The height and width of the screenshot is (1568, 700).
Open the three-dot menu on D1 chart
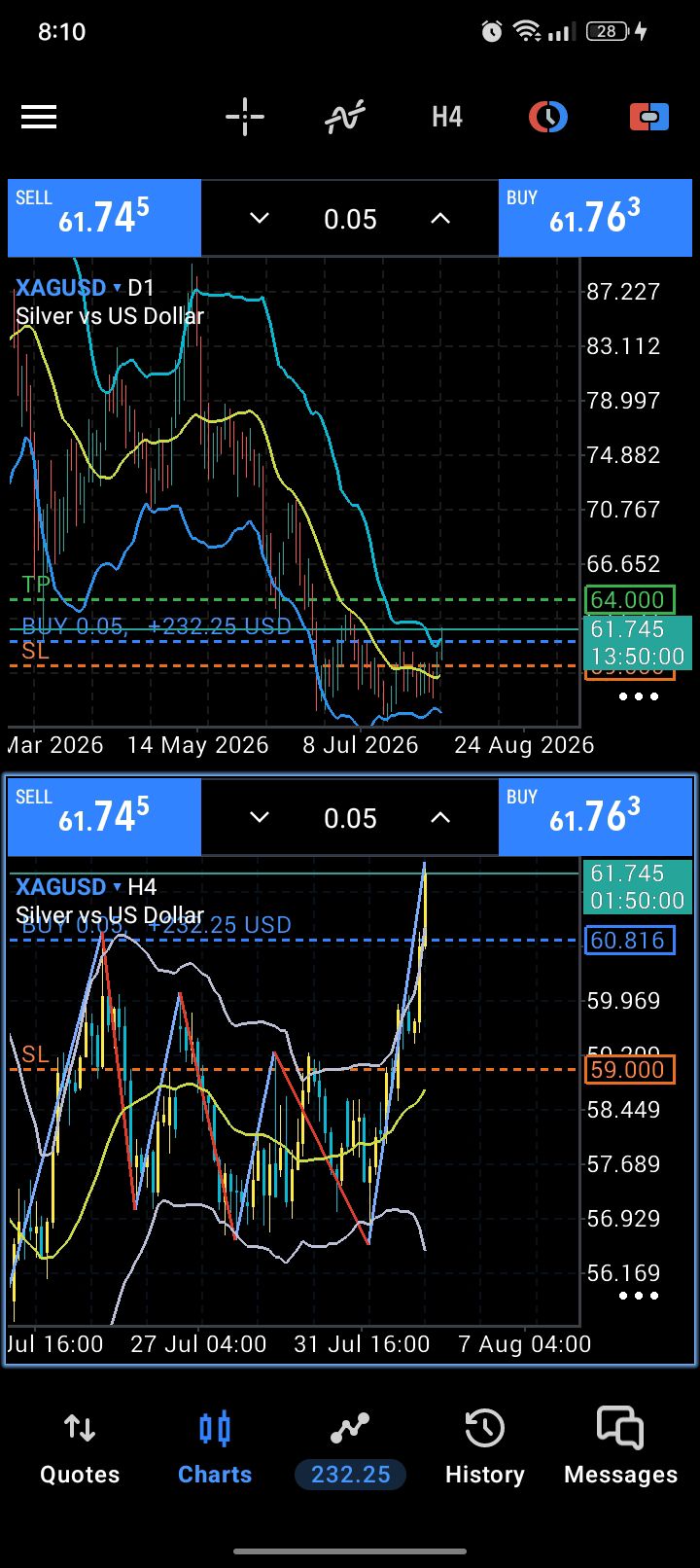click(639, 696)
